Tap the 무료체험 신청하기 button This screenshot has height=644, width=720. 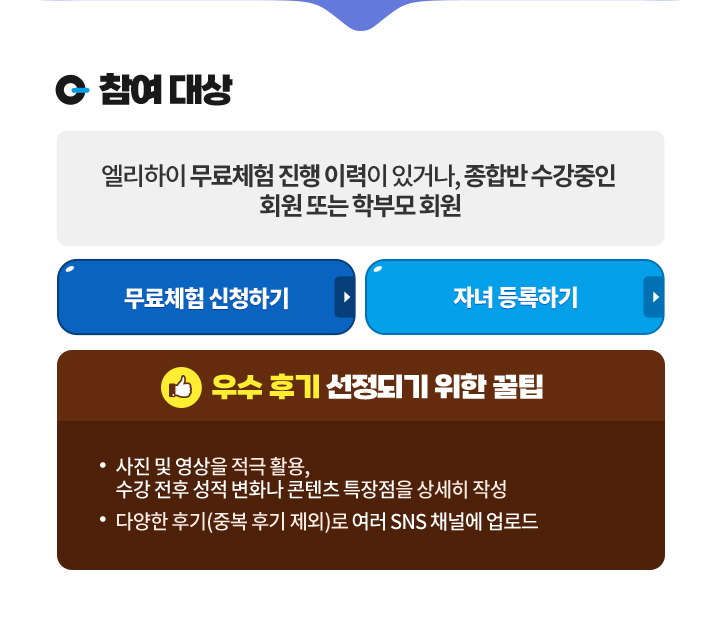point(206,297)
